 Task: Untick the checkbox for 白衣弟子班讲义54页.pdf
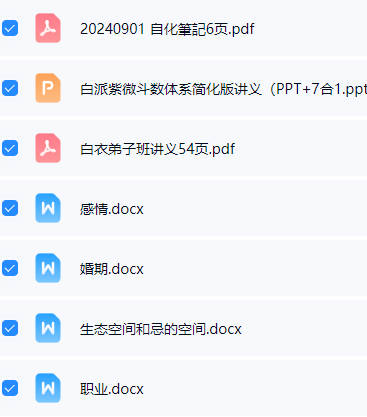pos(10,148)
